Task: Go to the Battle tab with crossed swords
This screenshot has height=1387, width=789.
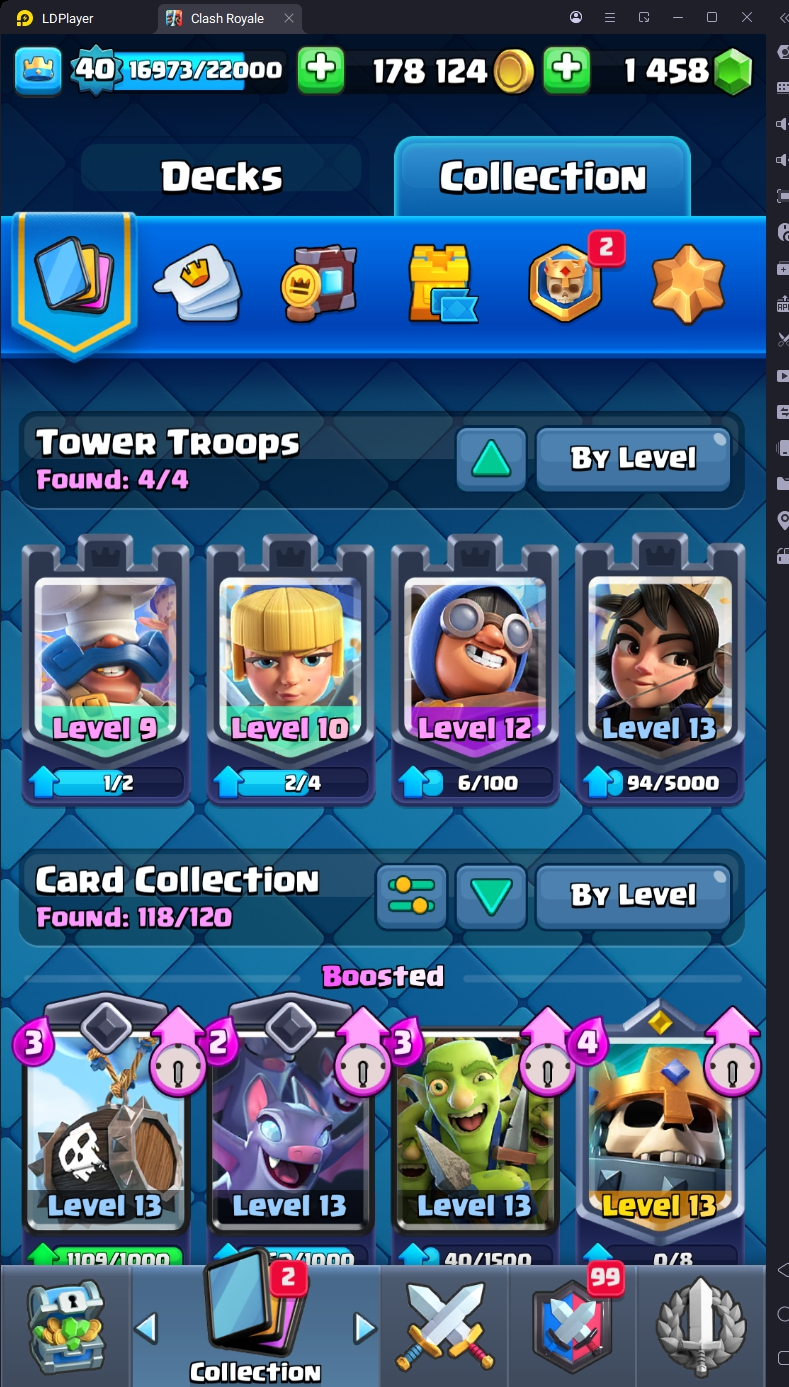Action: point(444,1327)
